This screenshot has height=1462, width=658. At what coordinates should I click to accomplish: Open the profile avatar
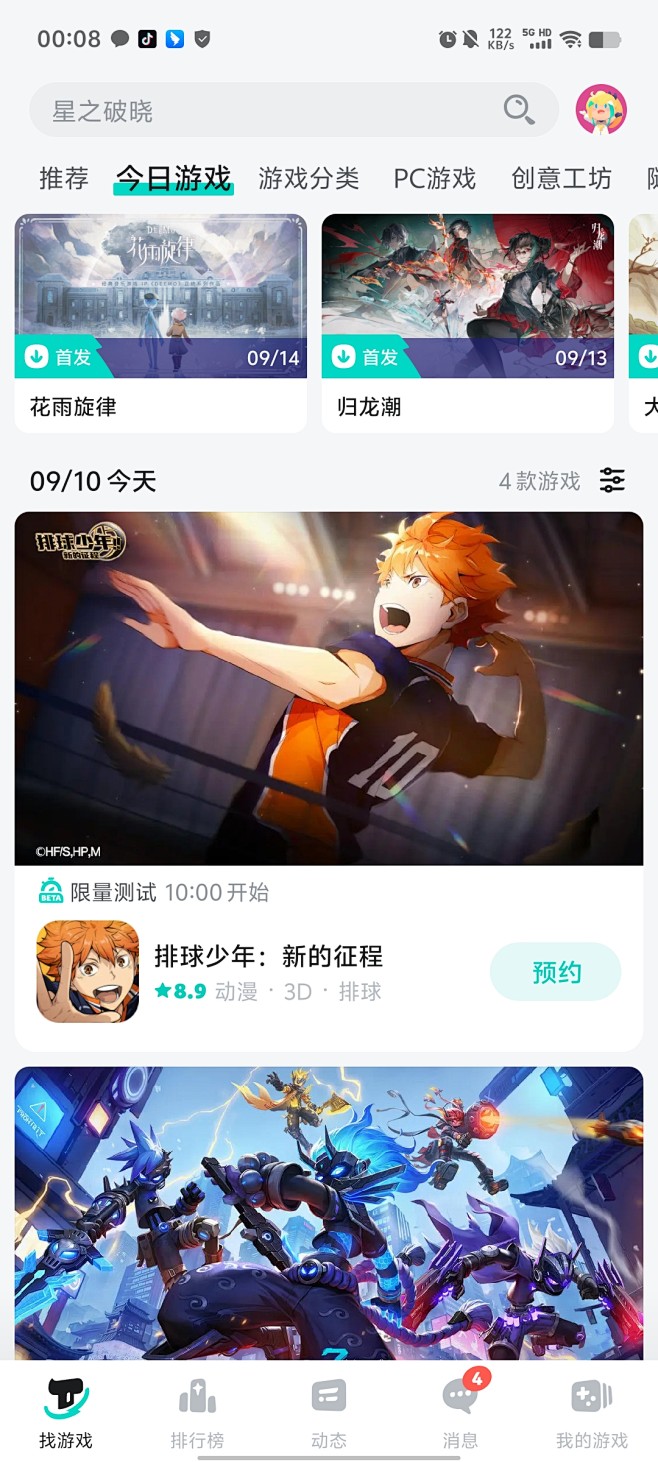(x=601, y=110)
